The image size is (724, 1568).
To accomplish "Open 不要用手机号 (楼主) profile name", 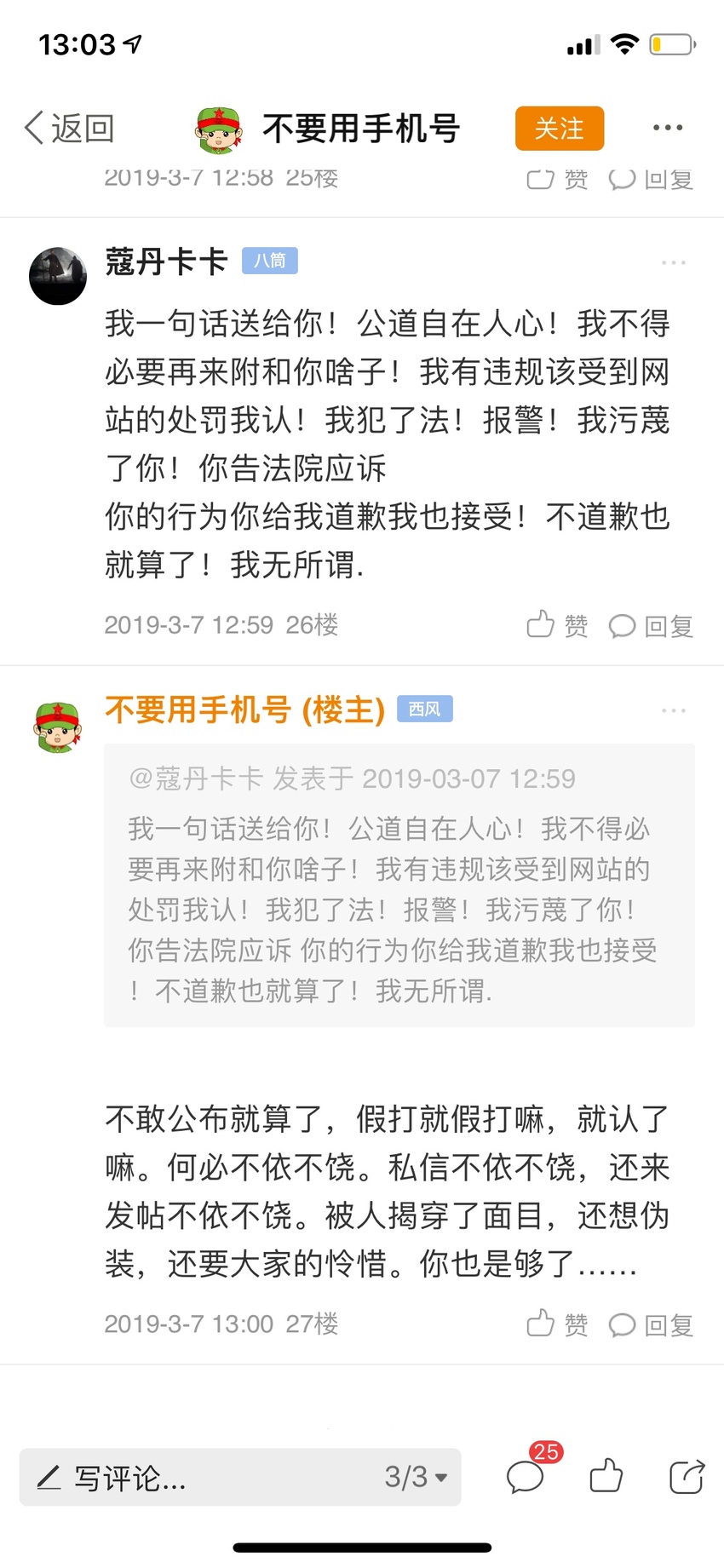I will point(245,709).
